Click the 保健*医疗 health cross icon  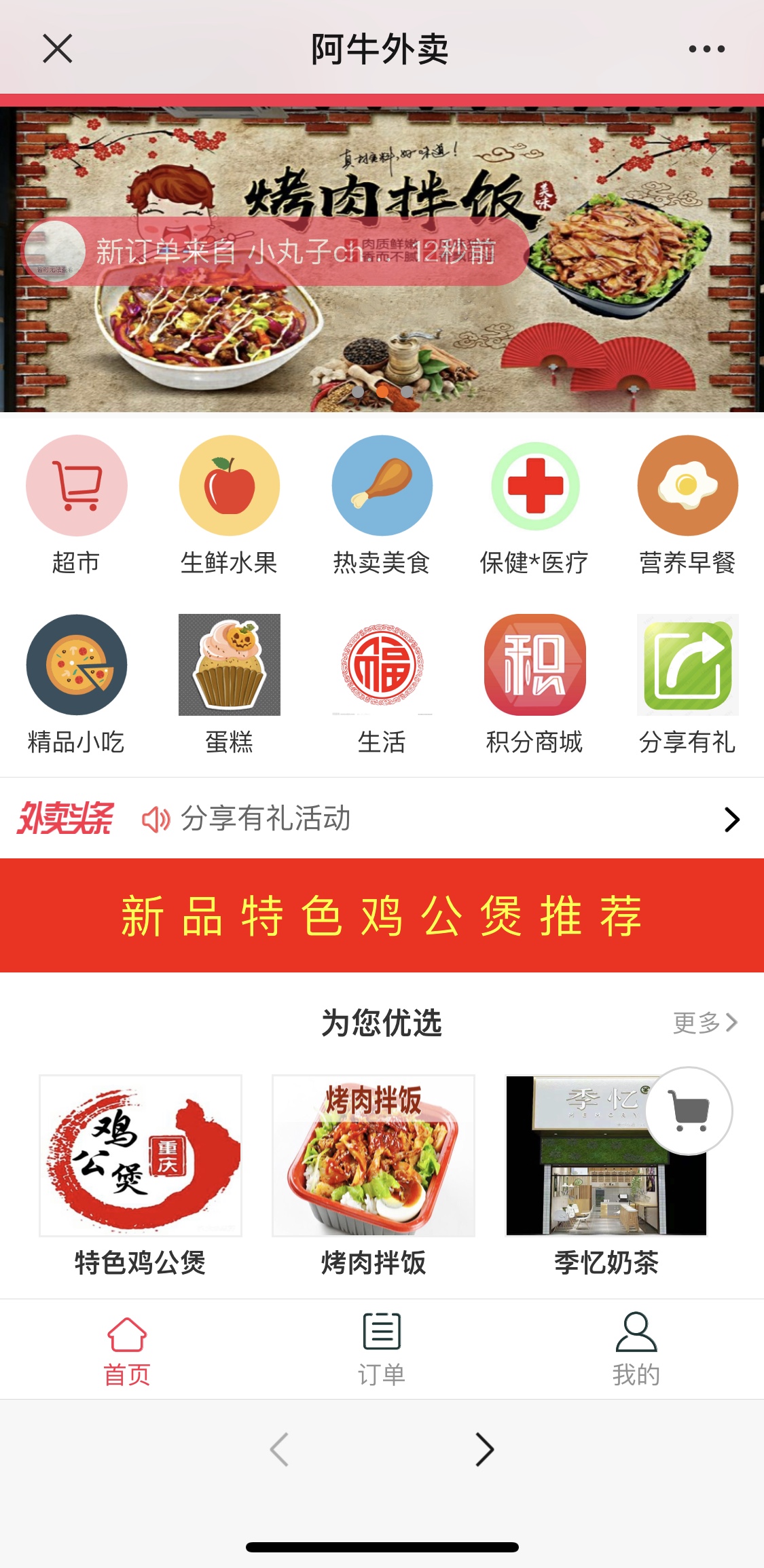534,486
